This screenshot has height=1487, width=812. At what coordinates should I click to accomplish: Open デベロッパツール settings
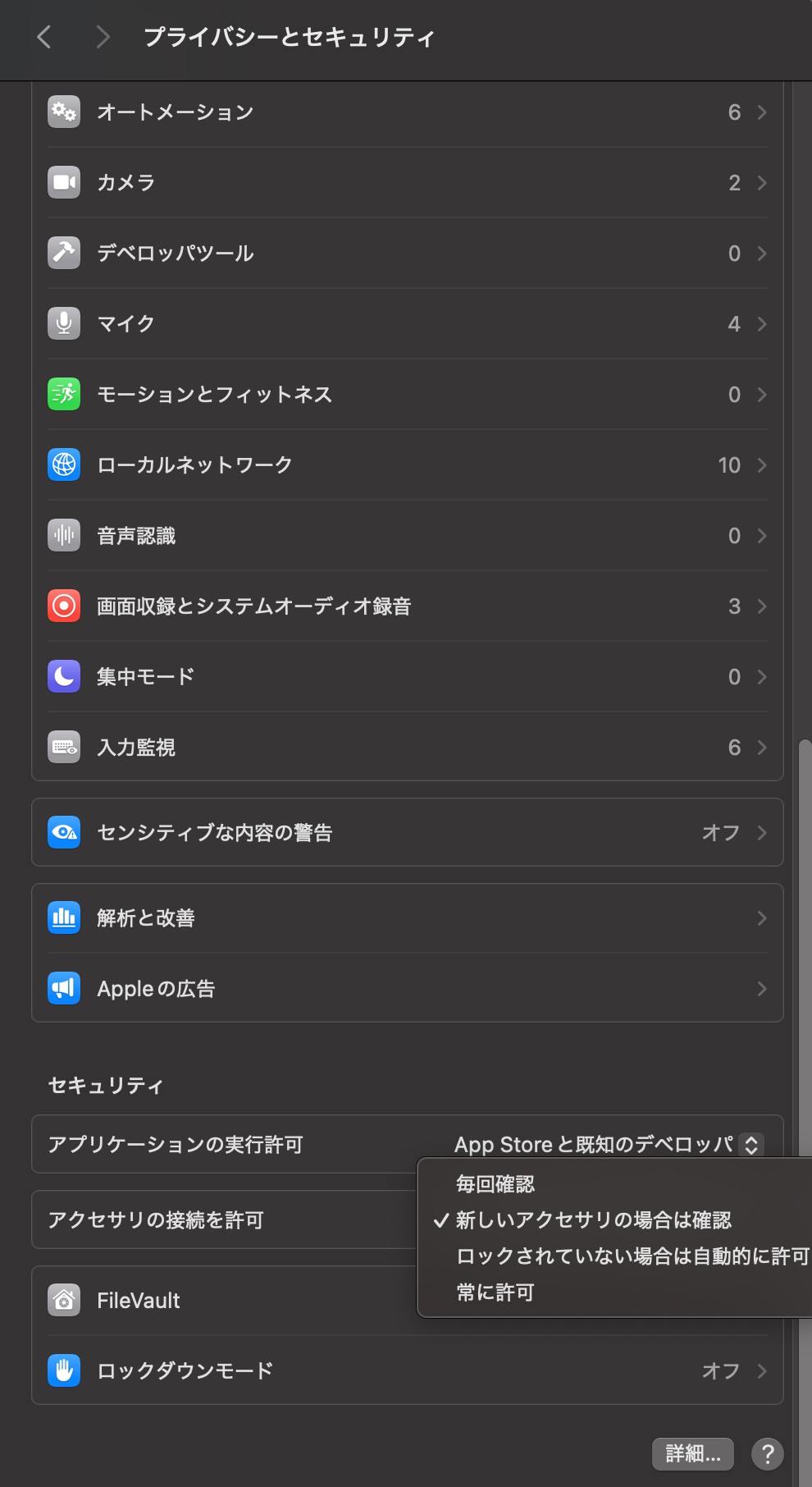[407, 253]
